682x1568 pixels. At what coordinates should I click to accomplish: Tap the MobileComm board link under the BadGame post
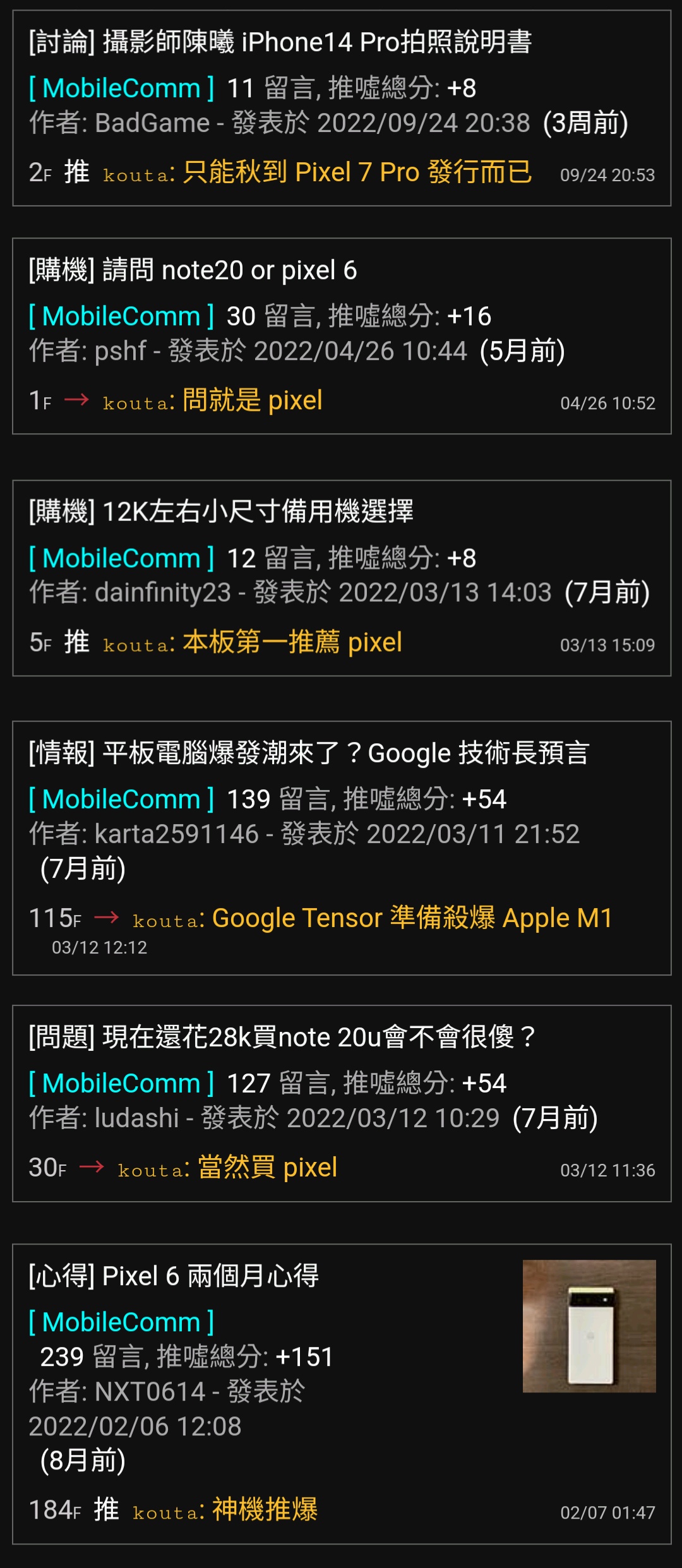(122, 88)
